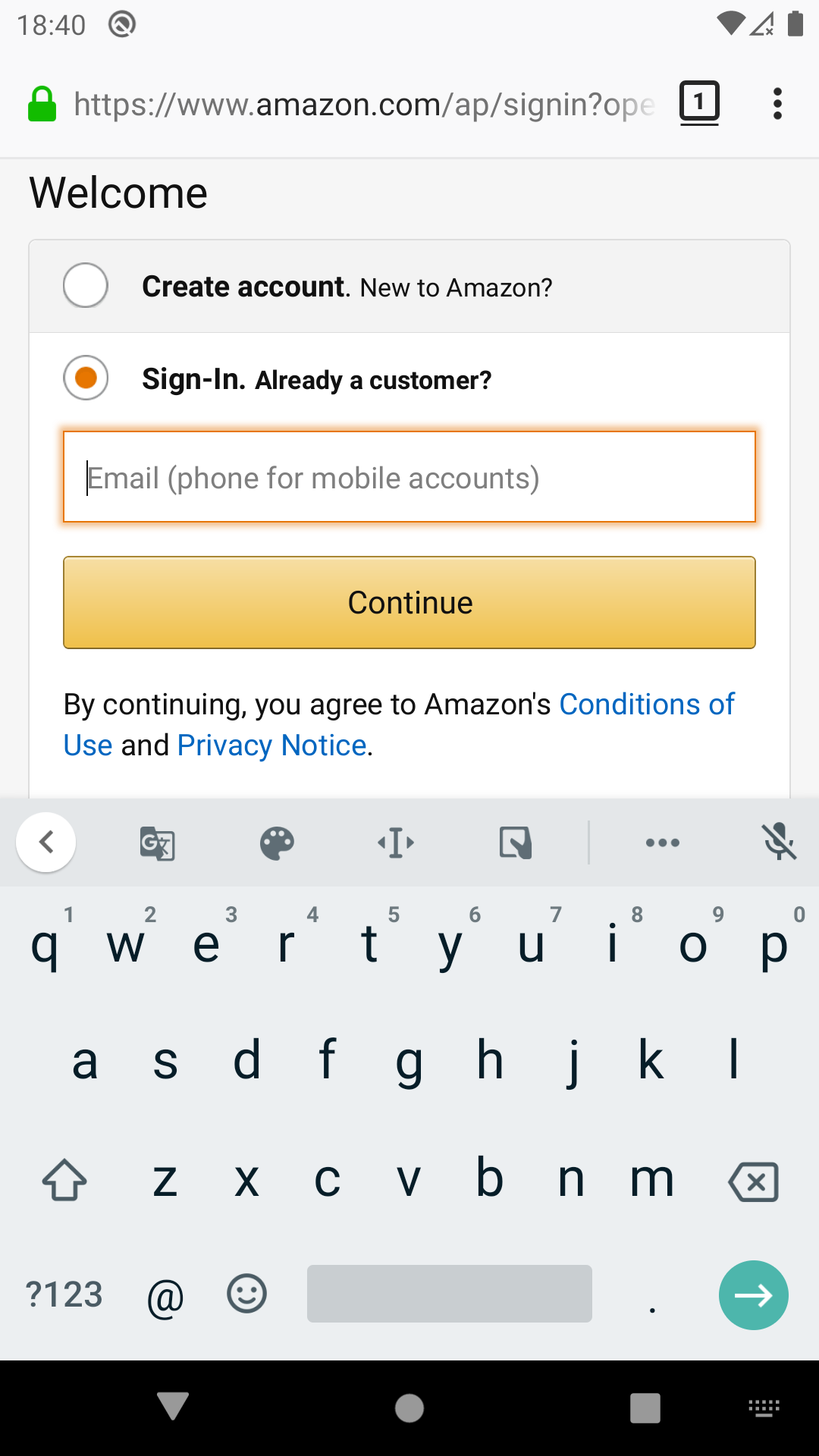Tap the yellow Continue button
Viewport: 819px width, 1456px height.
pos(409,603)
